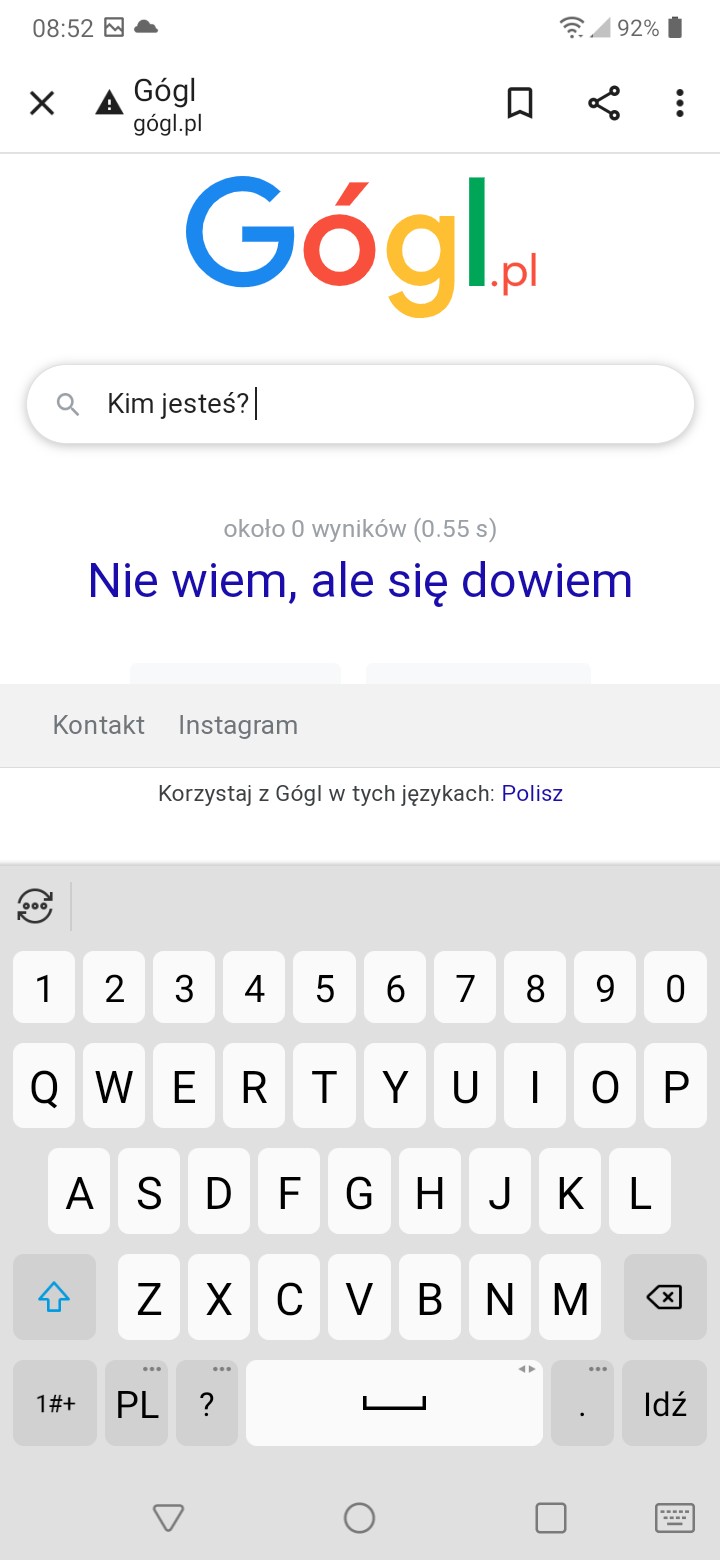Open the Instagram link
Image resolution: width=720 pixels, height=1560 pixels.
point(238,725)
